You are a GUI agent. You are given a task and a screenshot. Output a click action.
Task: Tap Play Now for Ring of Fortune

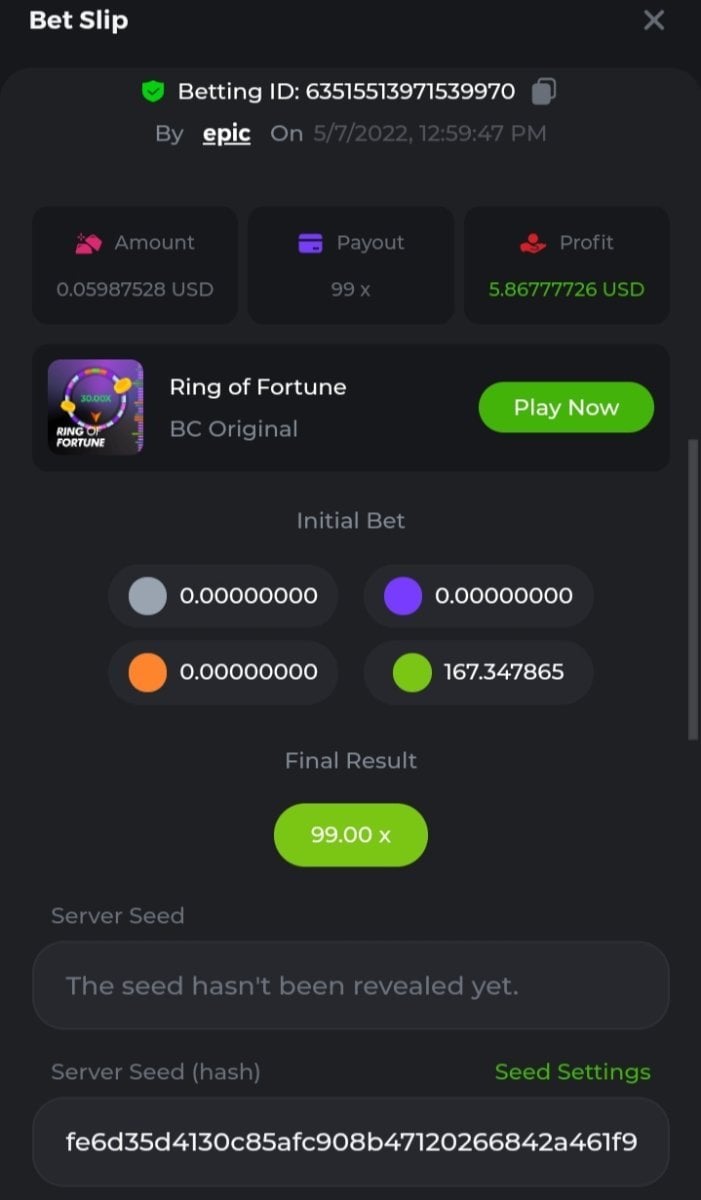[566, 407]
